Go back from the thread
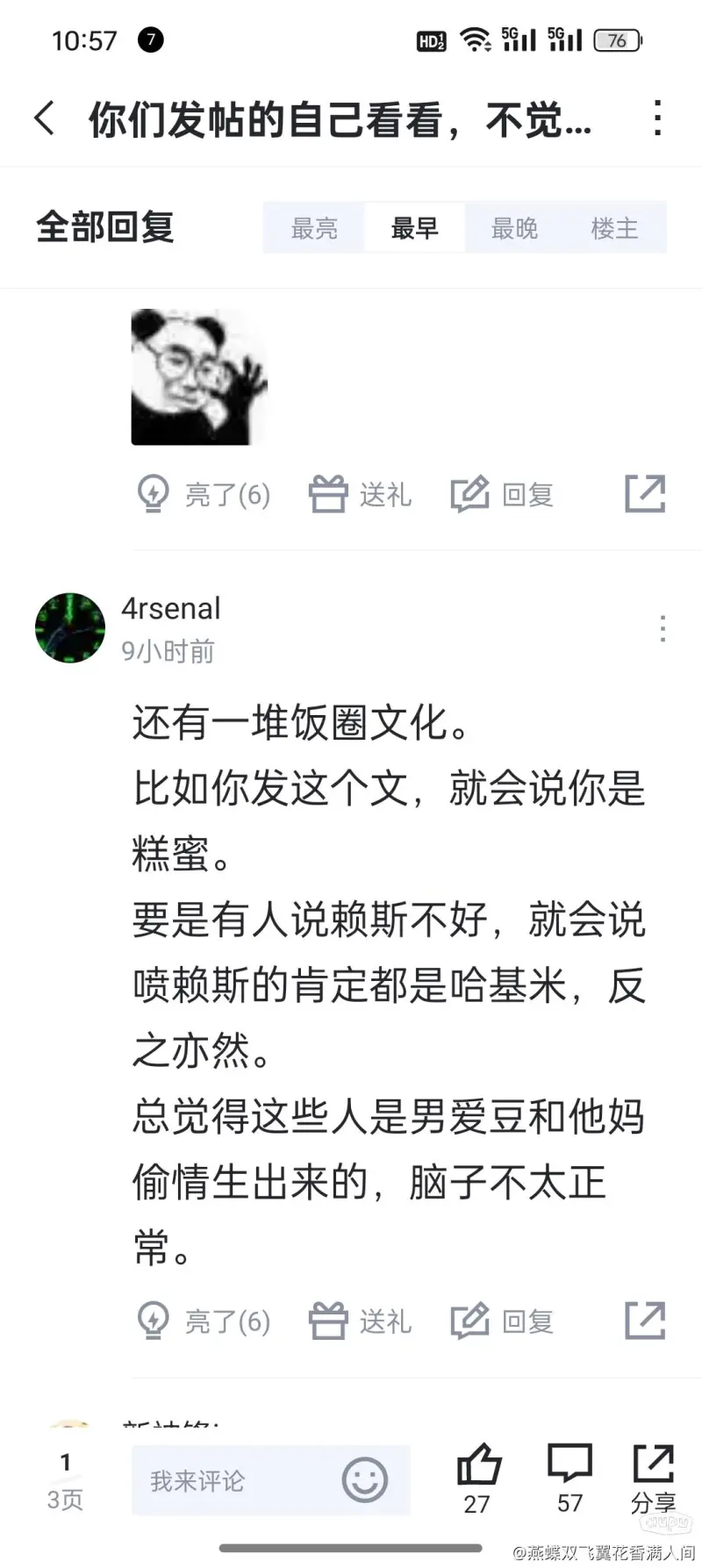This screenshot has width=702, height=1568. pyautogui.click(x=44, y=118)
